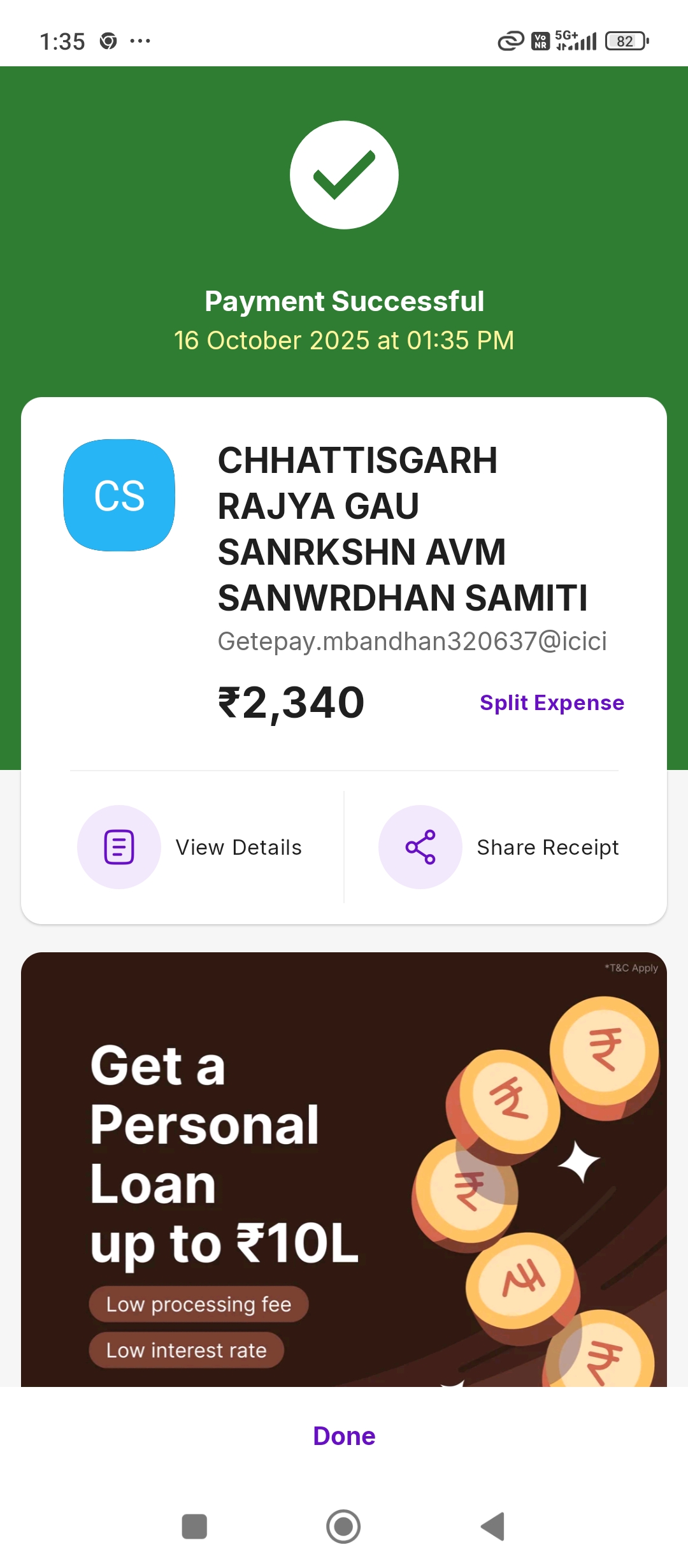Open View Details for this payment
The image size is (688, 1568).
click(190, 847)
